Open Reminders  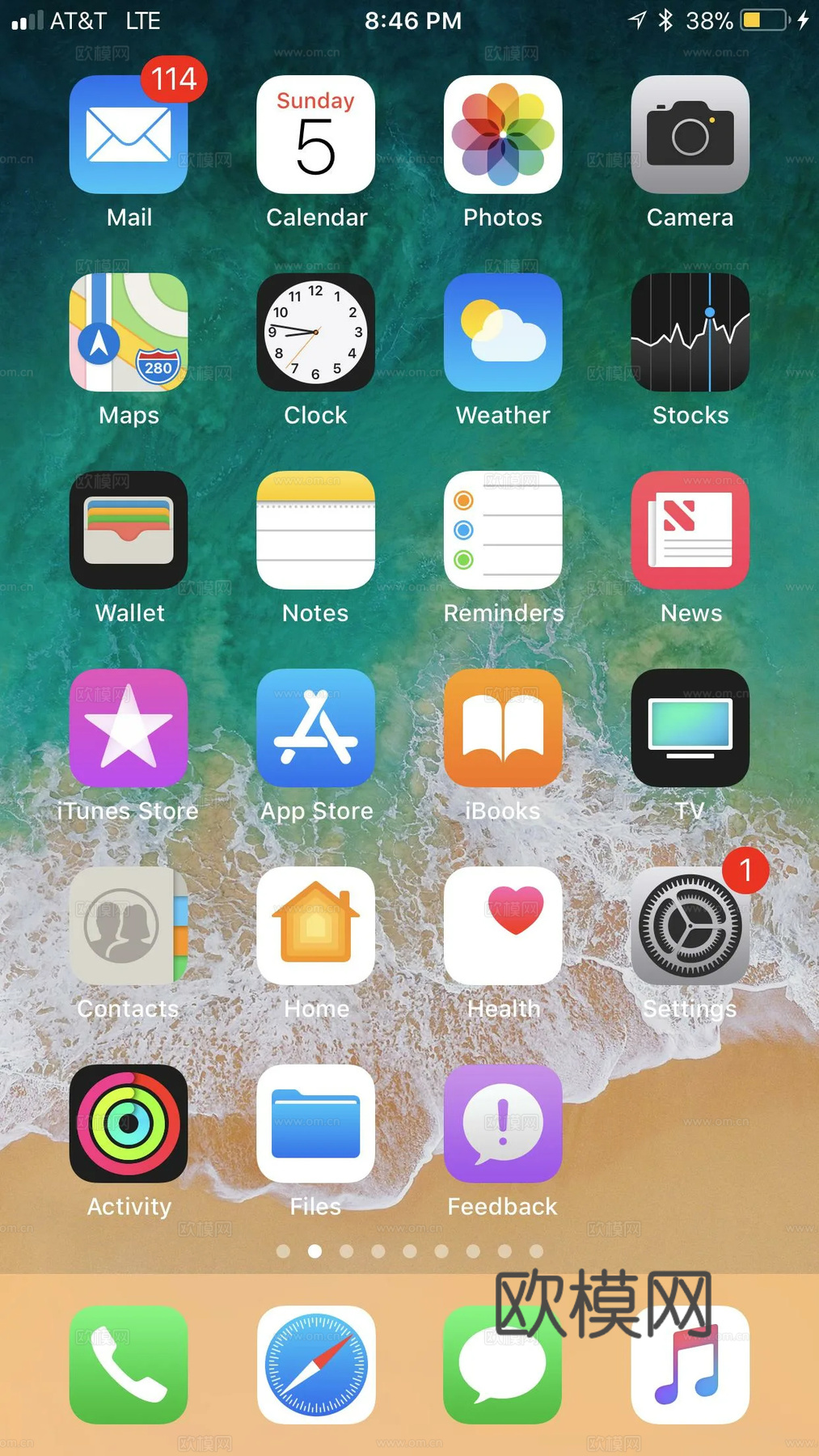coord(503,530)
